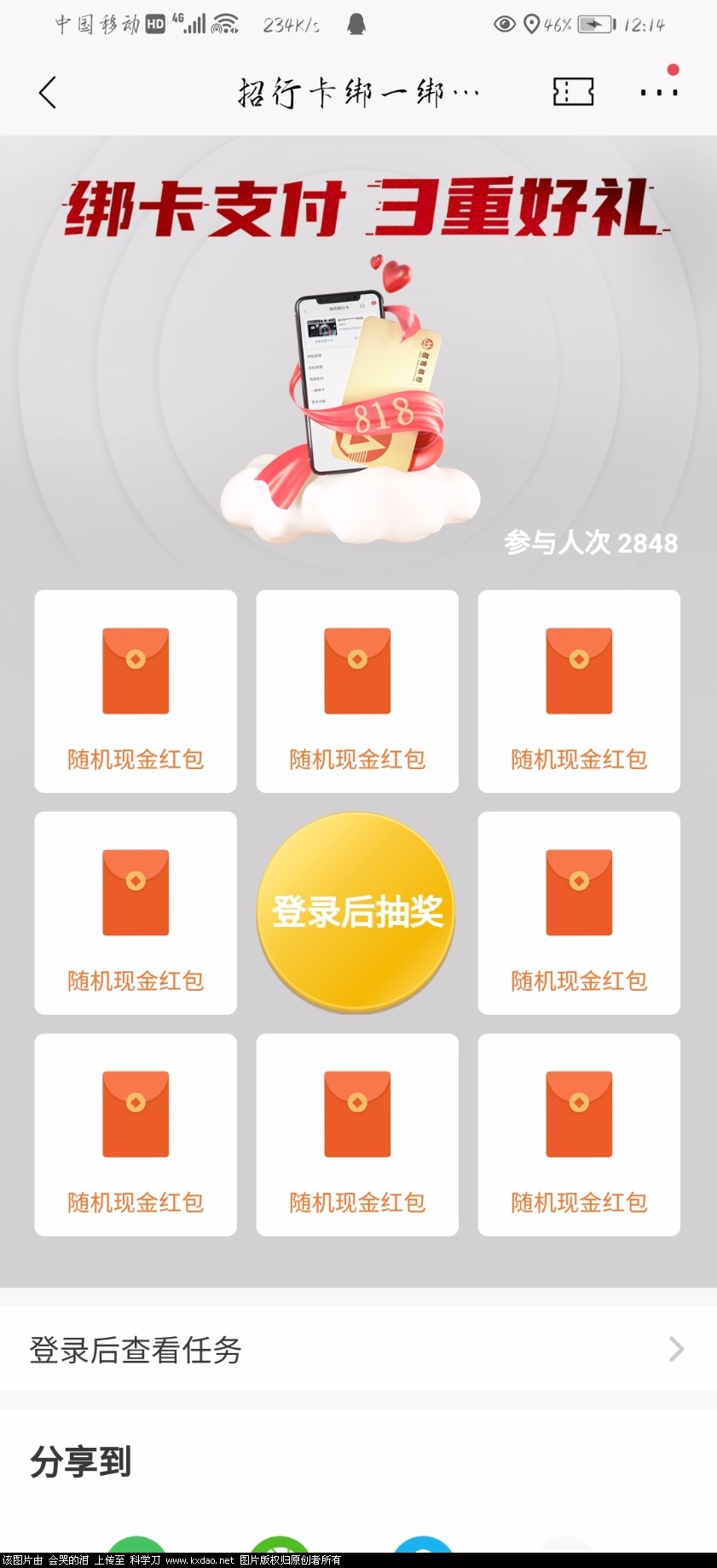Open the 登录后查看任务 row
The height and width of the screenshot is (1568, 717).
click(358, 1349)
